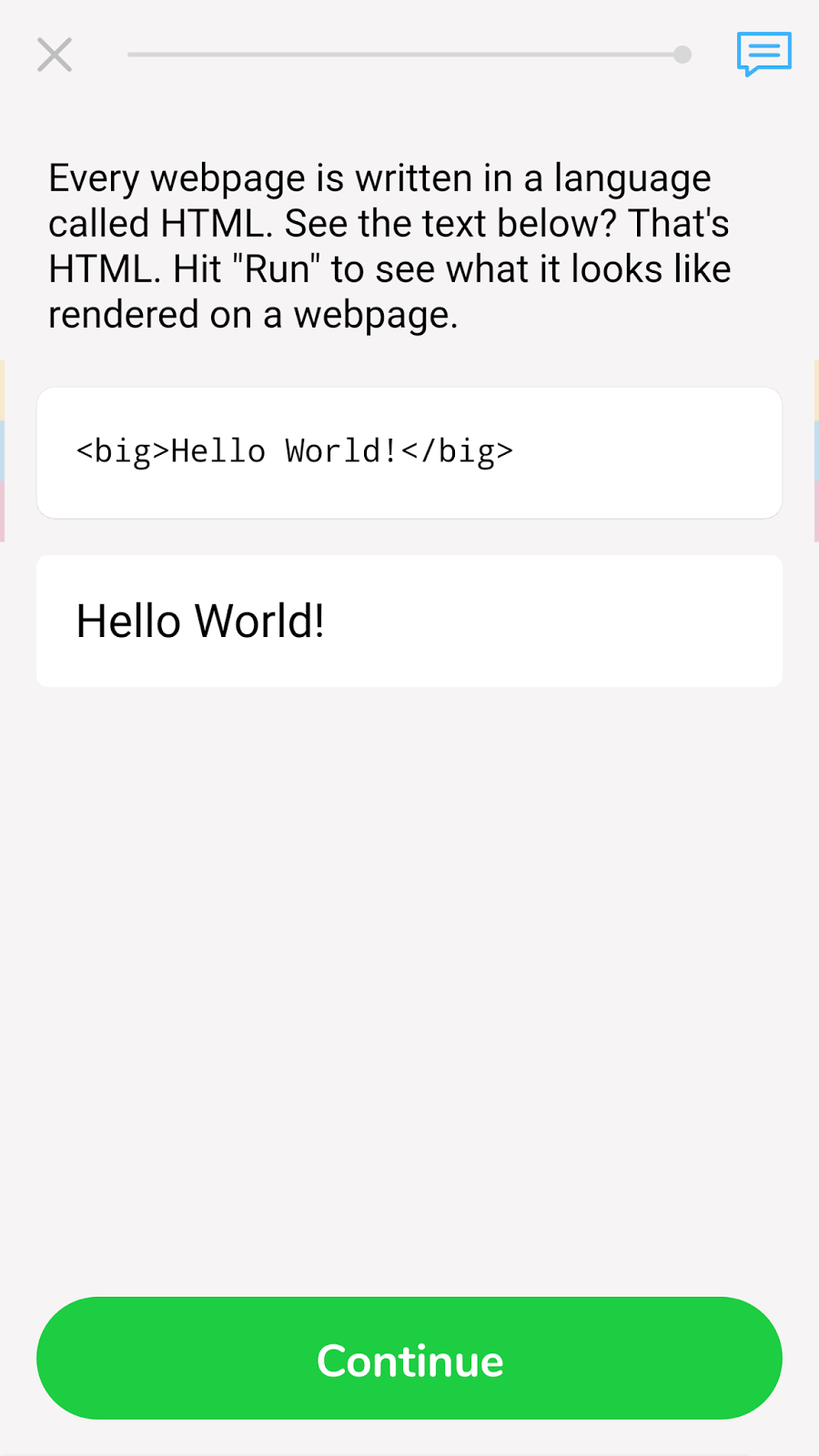Close the lesson with the X icon

55,55
